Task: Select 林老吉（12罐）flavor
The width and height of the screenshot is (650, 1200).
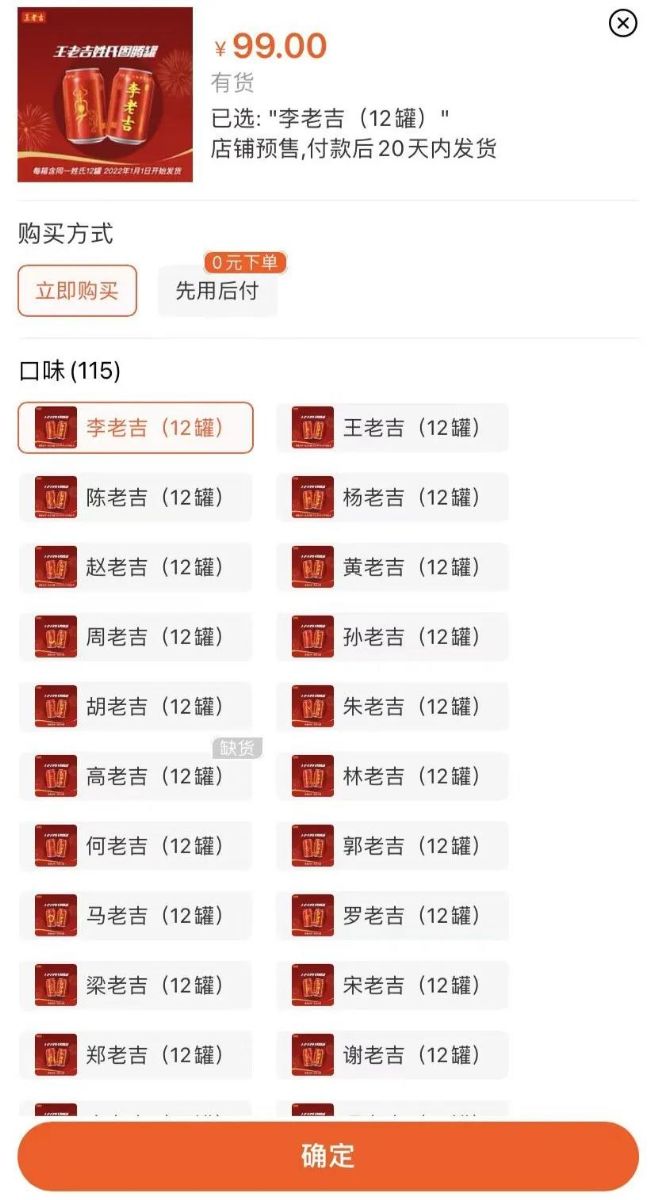Action: (392, 776)
